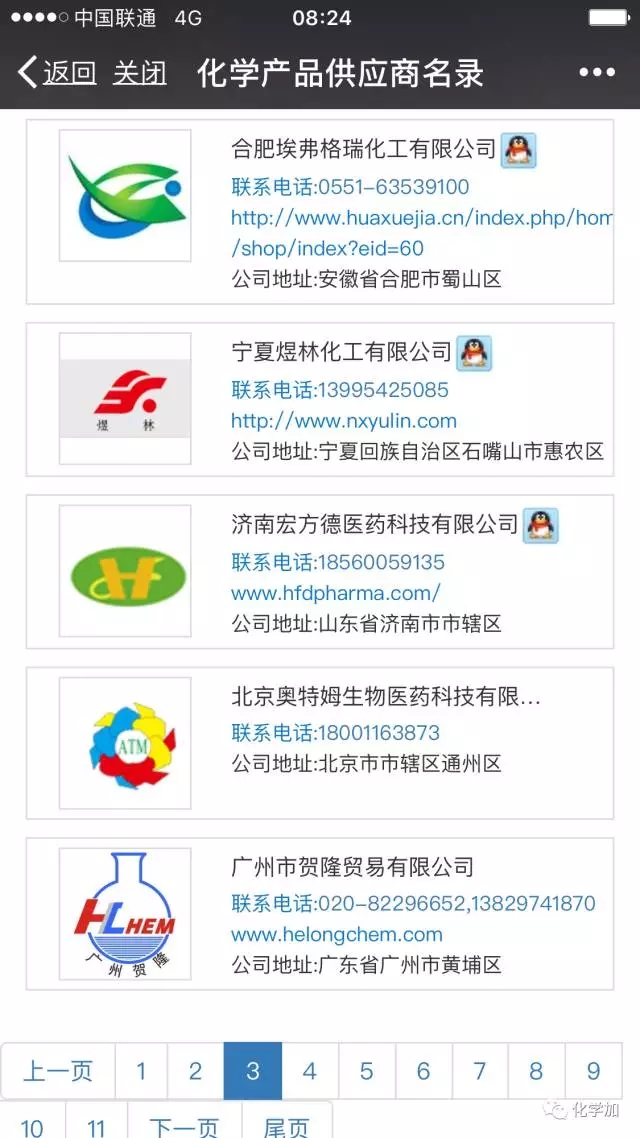640x1138 pixels.
Task: Close the page with 关闭
Action: 140,73
